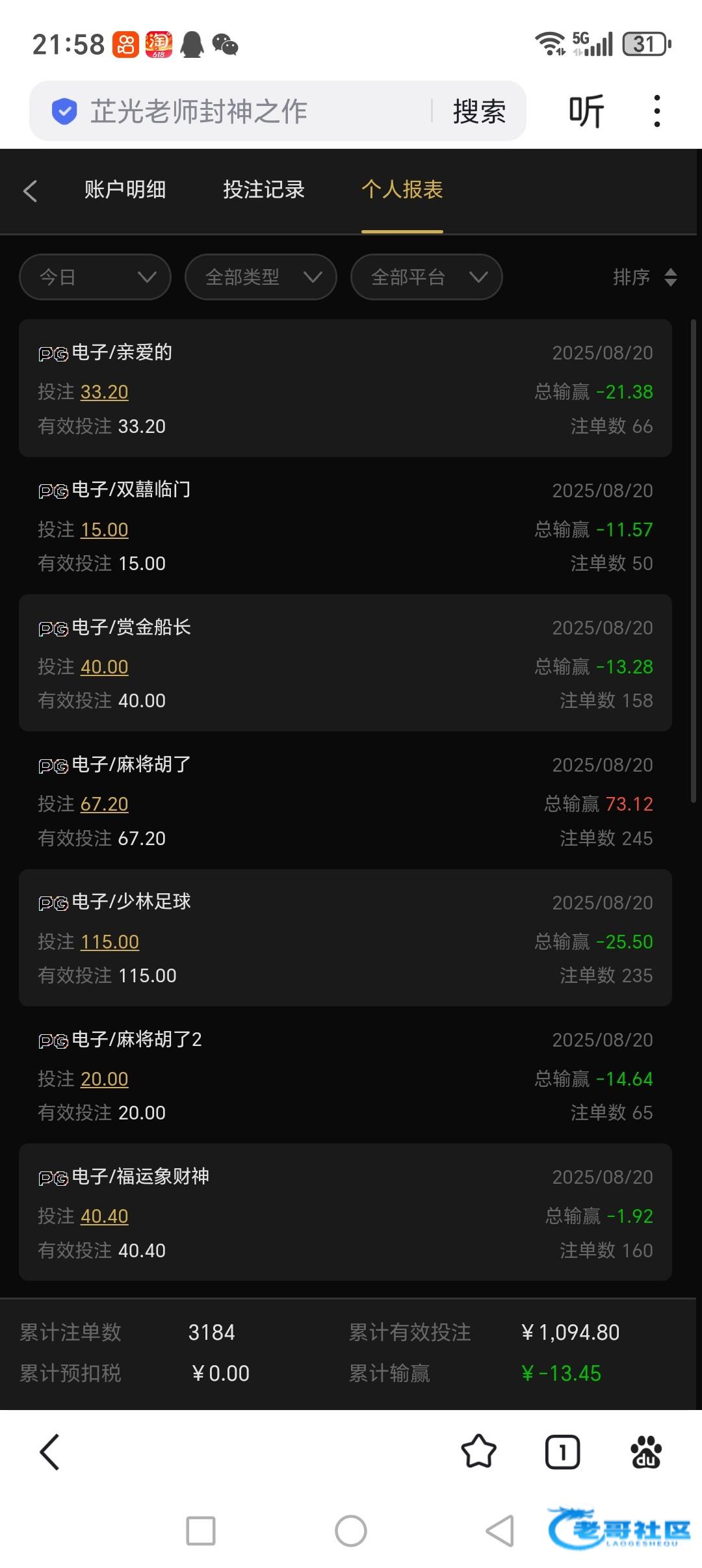
Task: Open bet amount 67.20 for 麻将胡了
Action: click(104, 804)
